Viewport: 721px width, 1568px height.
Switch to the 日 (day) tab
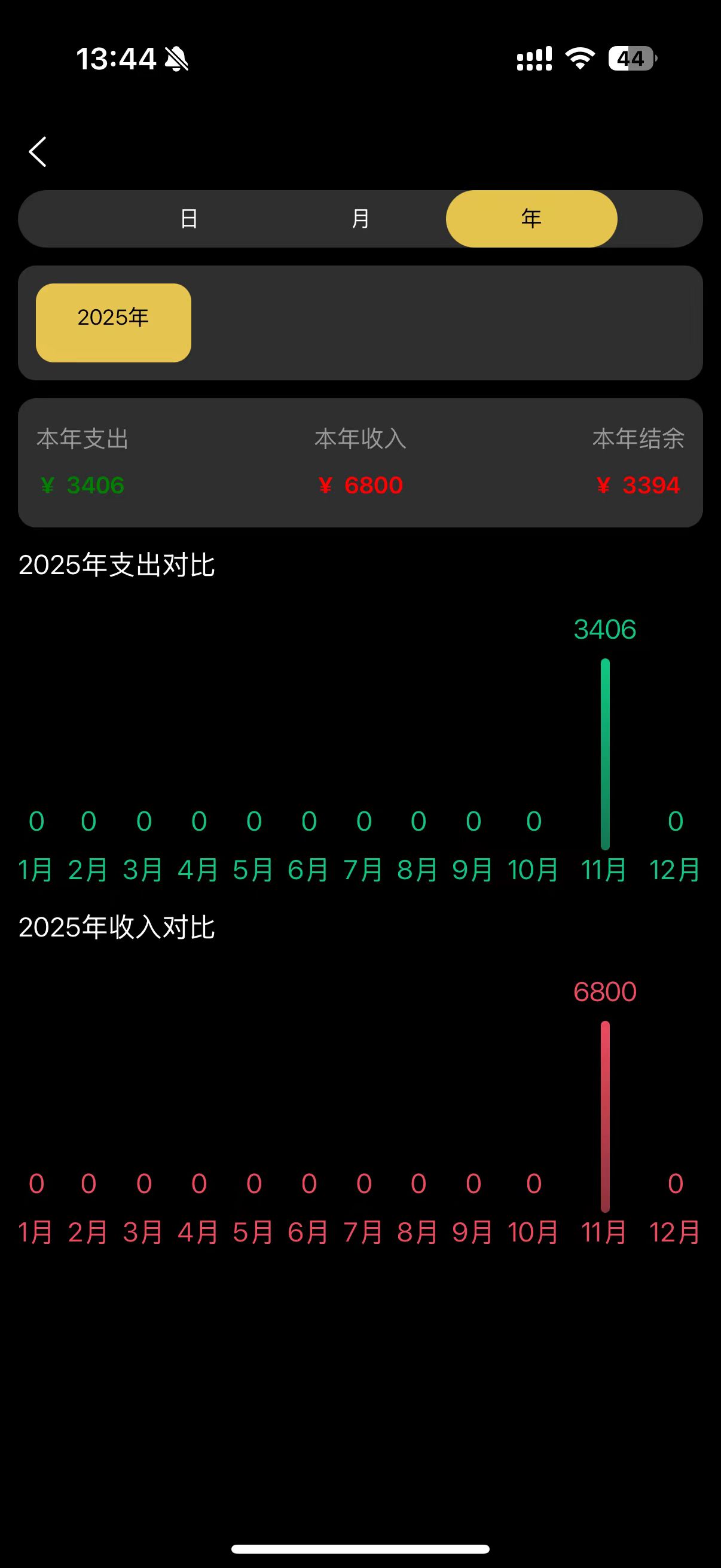pos(190,218)
